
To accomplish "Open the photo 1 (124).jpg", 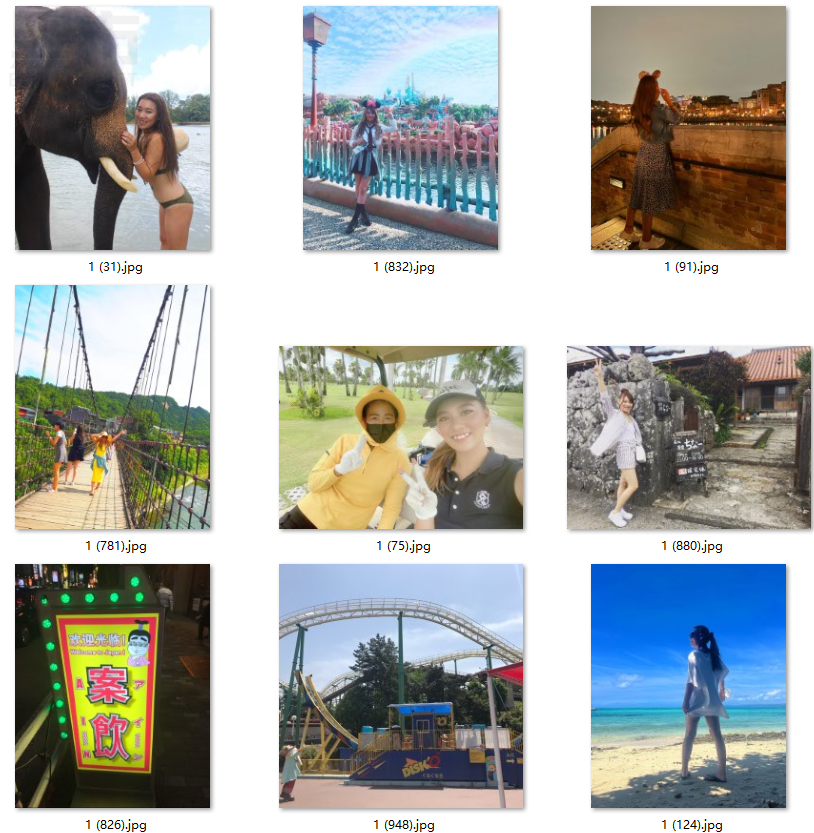I will pyautogui.click(x=688, y=686).
